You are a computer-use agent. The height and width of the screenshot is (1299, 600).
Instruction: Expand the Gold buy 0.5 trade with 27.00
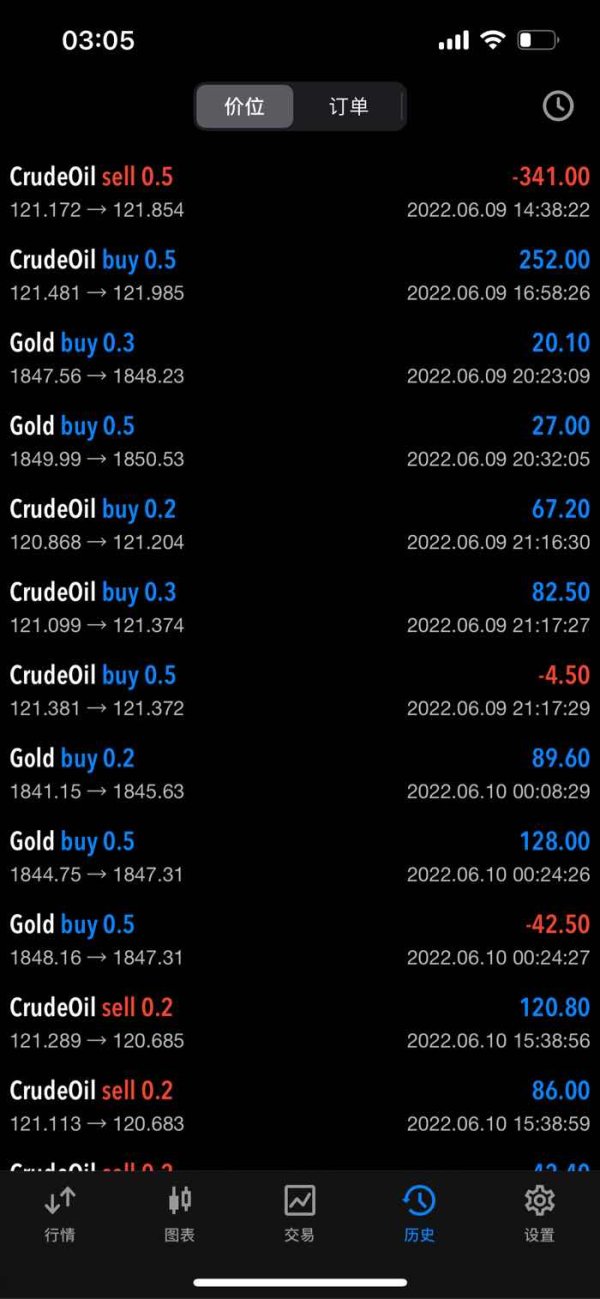(300, 442)
